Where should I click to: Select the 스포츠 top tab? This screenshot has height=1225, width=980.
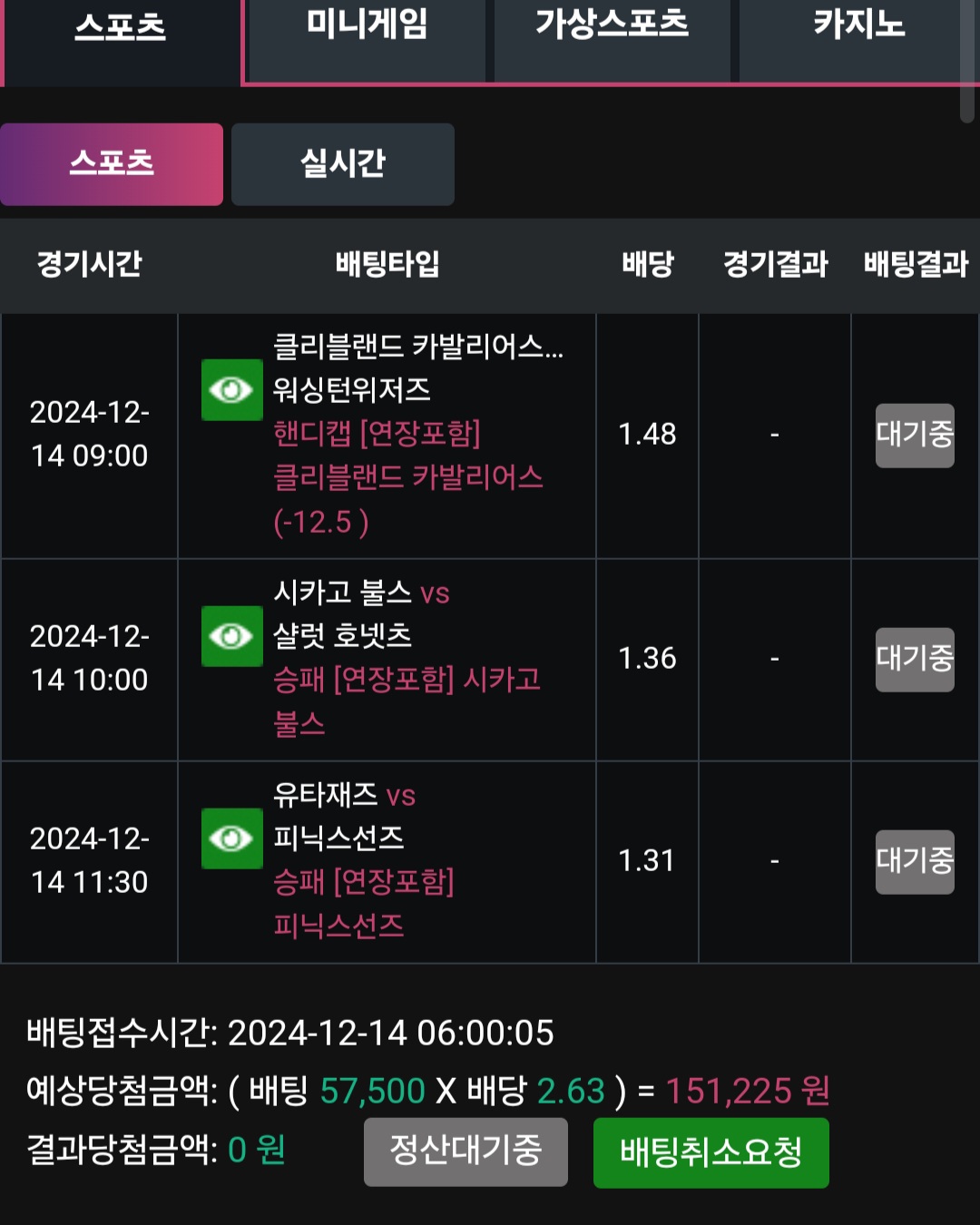point(121,29)
